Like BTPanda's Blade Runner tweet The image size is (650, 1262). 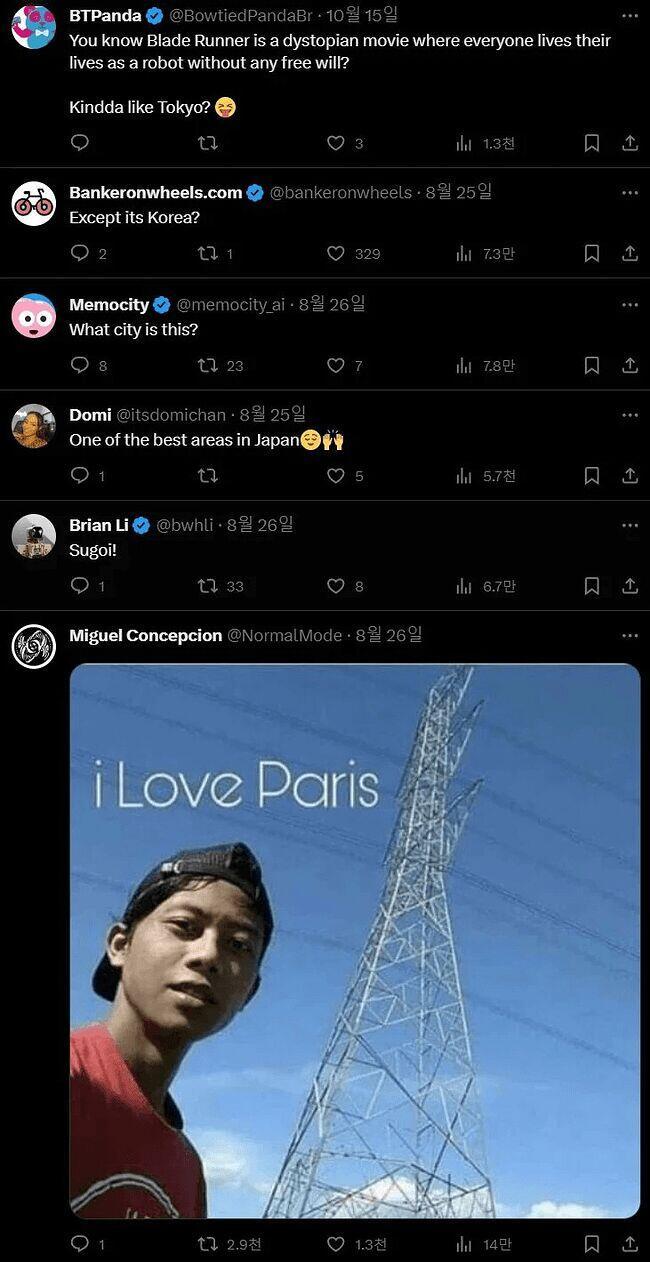pyautogui.click(x=336, y=143)
